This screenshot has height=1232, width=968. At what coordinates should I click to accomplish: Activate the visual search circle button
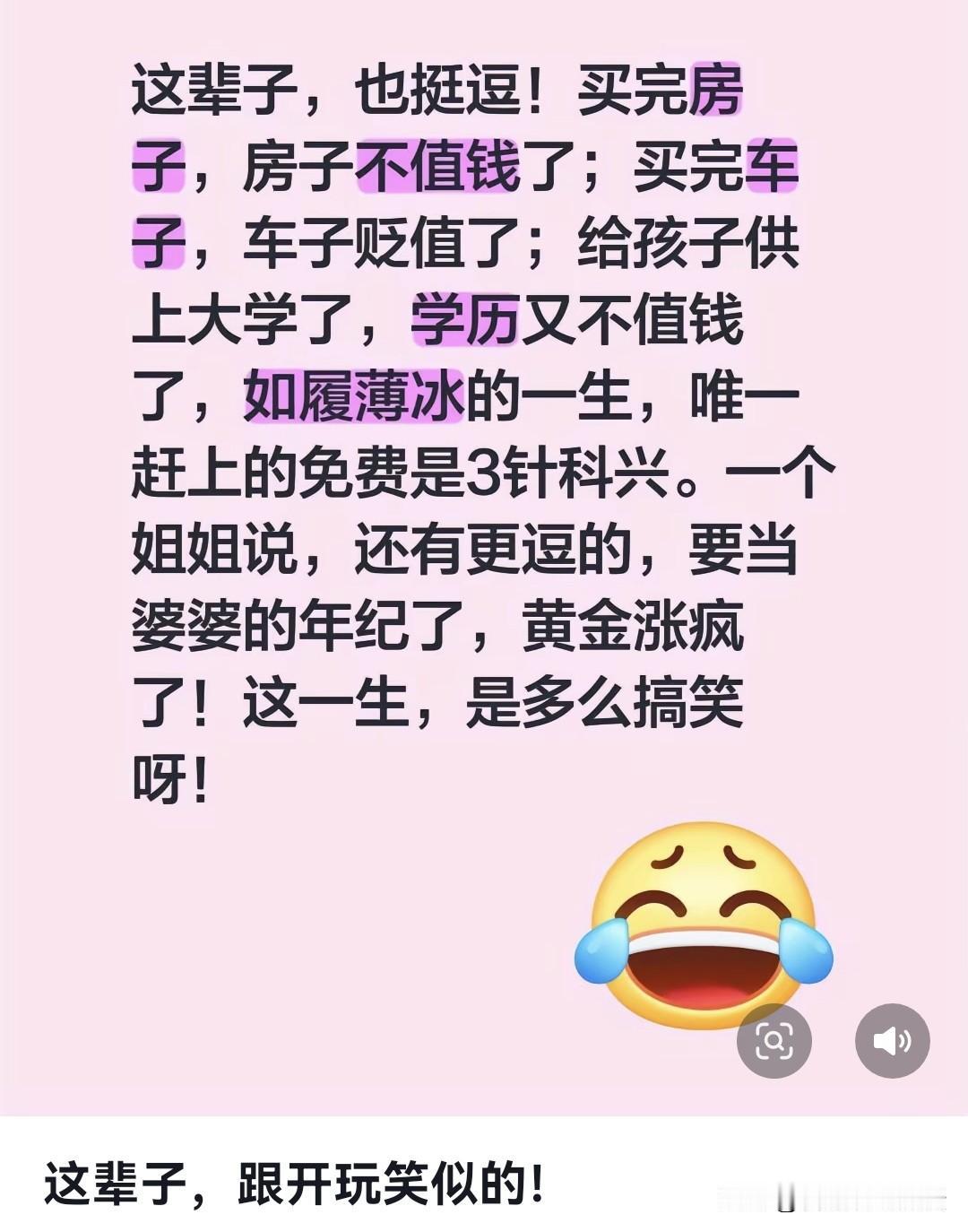click(774, 1040)
